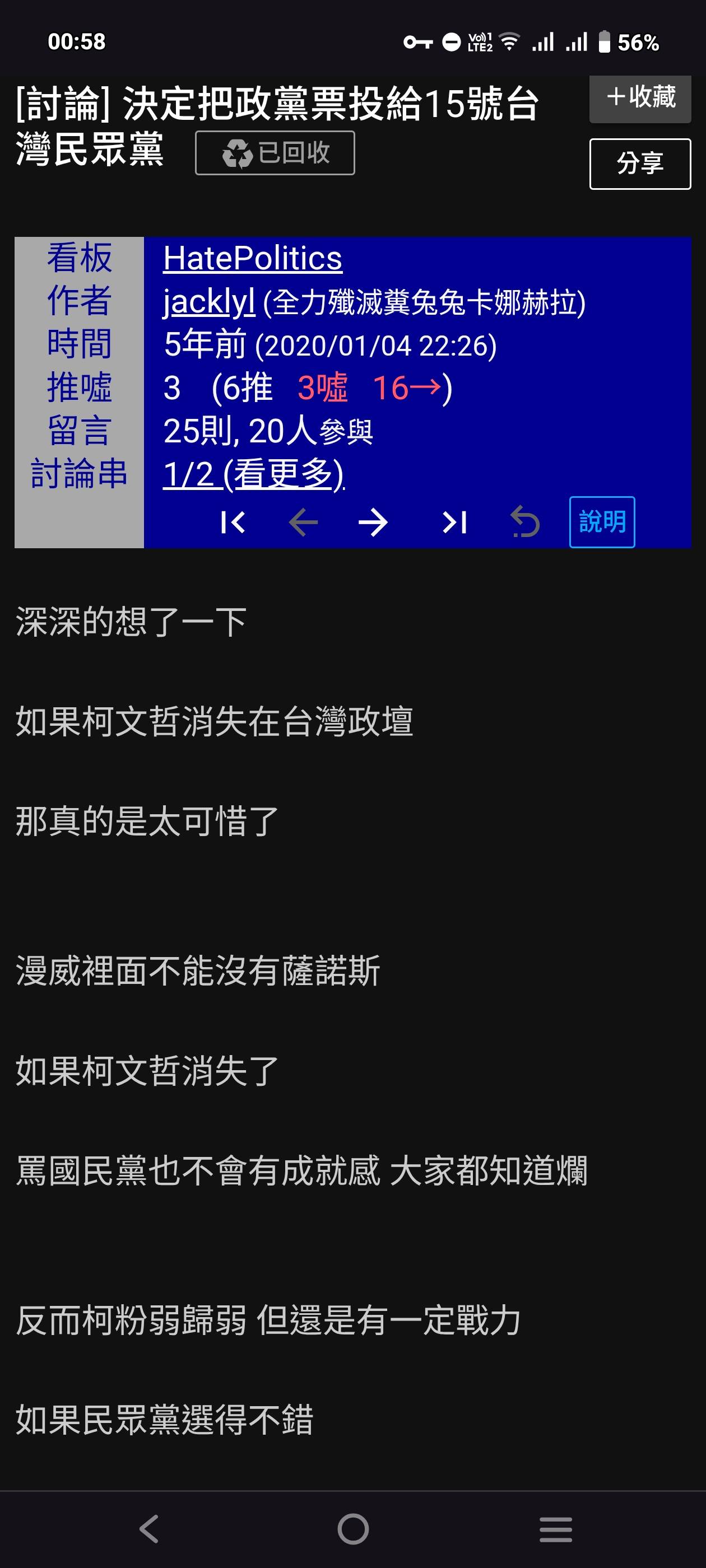
Task: Open the 1/2 (看更多) discussion thread link
Action: tap(253, 474)
